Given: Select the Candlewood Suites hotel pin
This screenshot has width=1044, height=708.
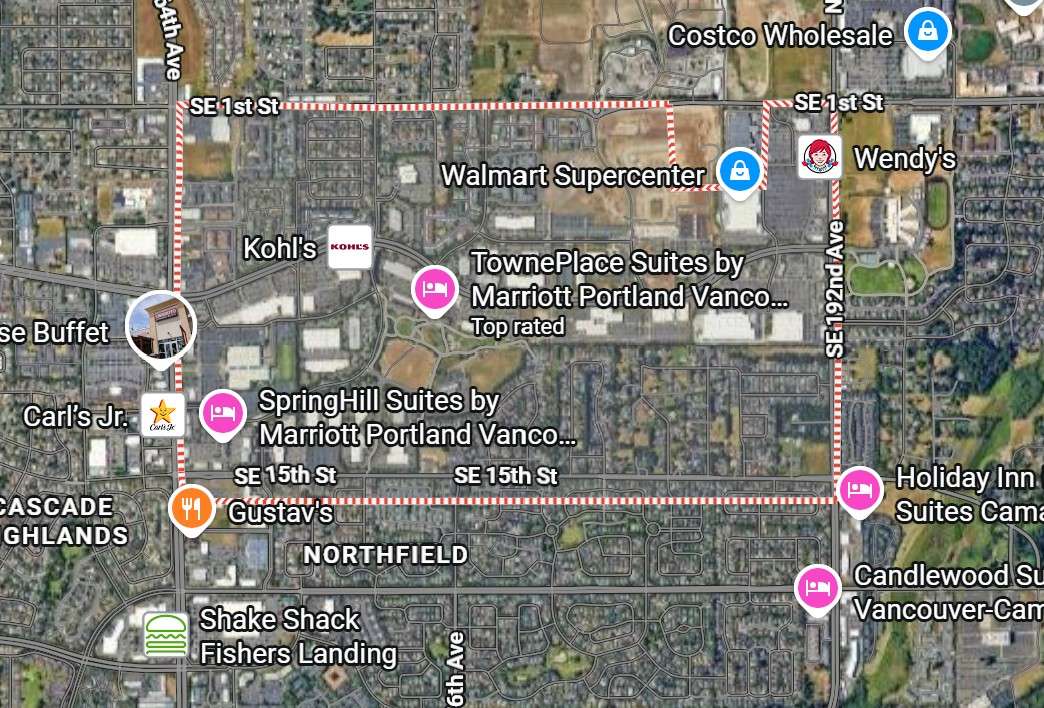Looking at the screenshot, I should coord(818,587).
